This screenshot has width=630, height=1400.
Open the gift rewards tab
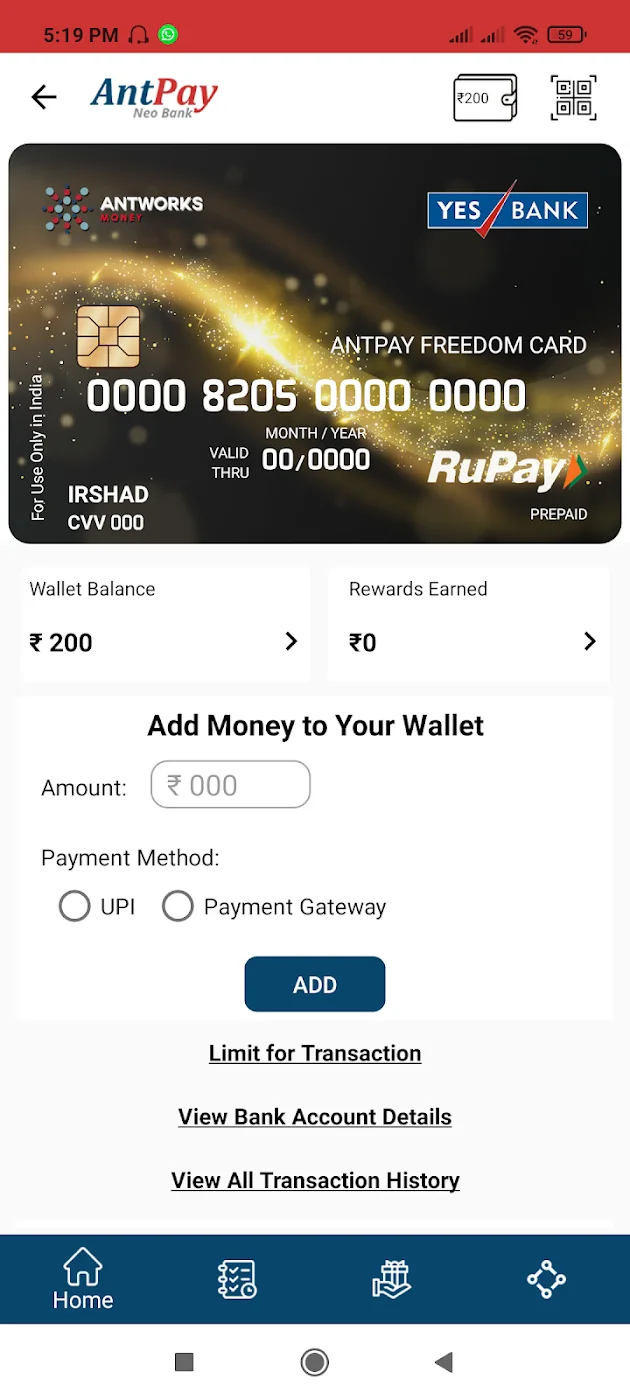(391, 1279)
